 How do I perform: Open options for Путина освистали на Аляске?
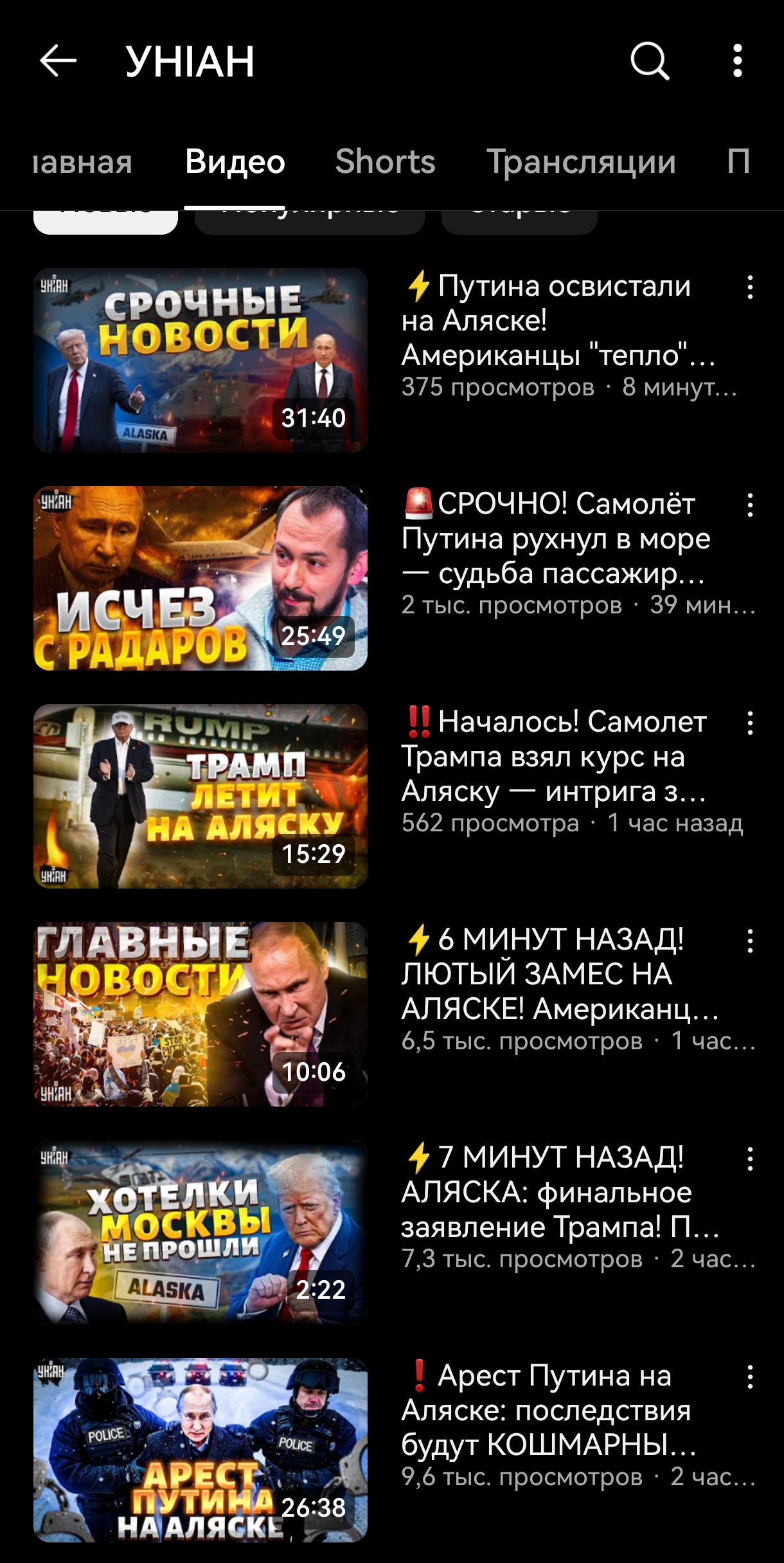point(750,287)
